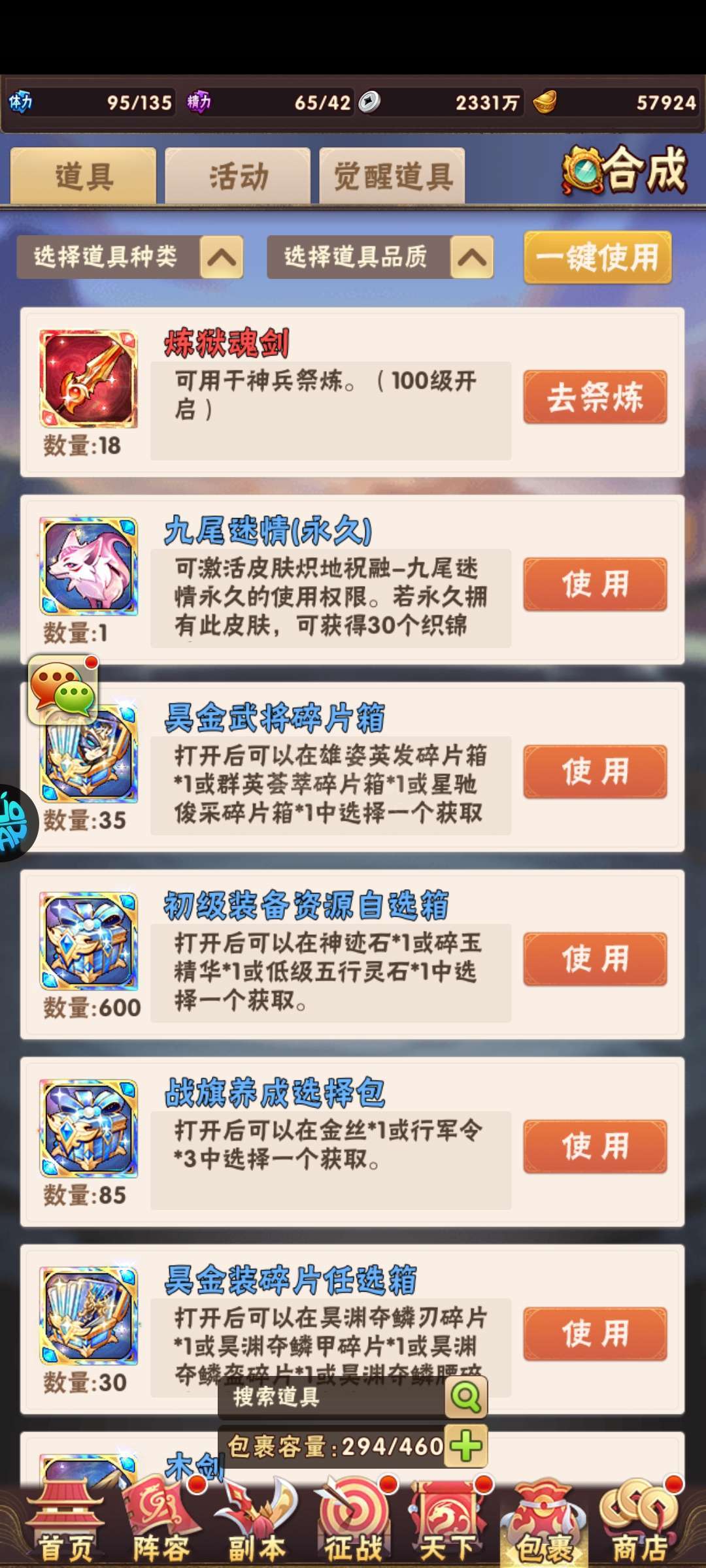Open the 阵容 tab
The width and height of the screenshot is (706, 1568).
[x=161, y=1524]
